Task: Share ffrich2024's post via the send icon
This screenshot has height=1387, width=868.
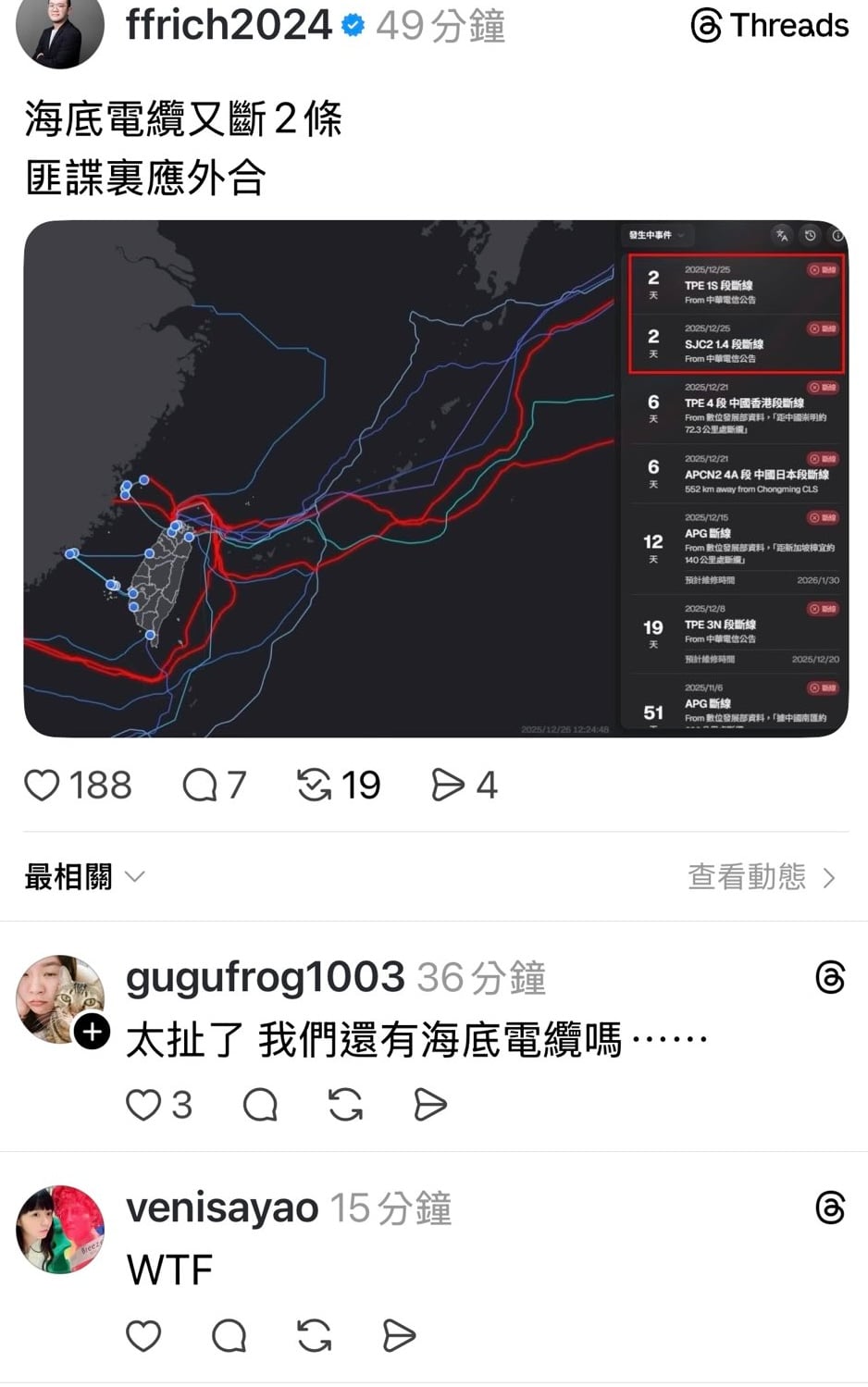Action: coord(448,786)
